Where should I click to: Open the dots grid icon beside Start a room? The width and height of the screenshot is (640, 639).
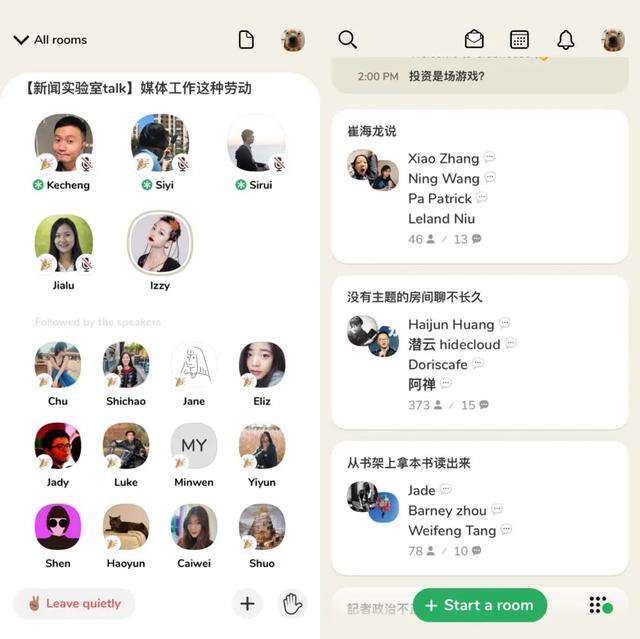coord(599,605)
